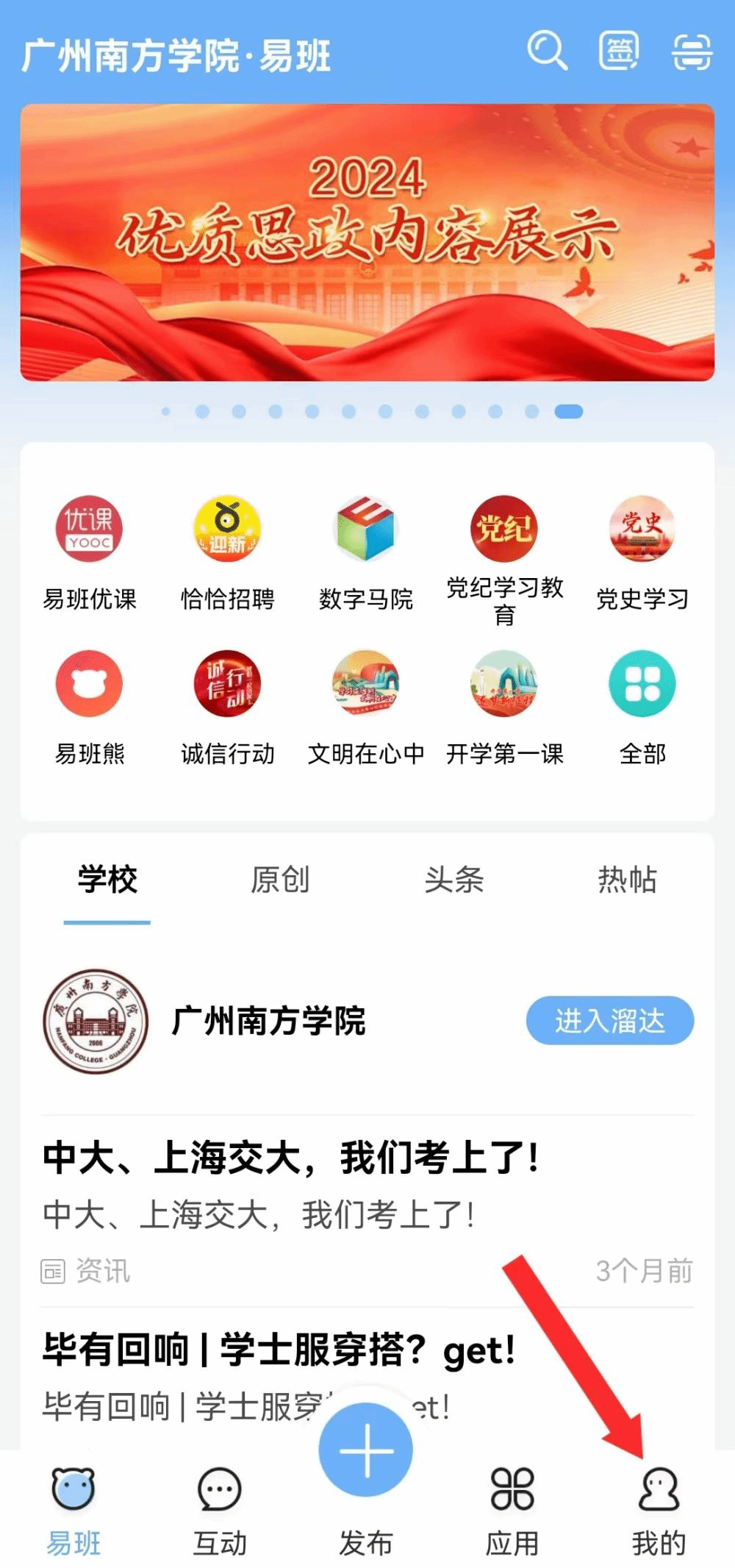Open 数字马院
Viewport: 735px width, 1568px height.
coord(365,552)
